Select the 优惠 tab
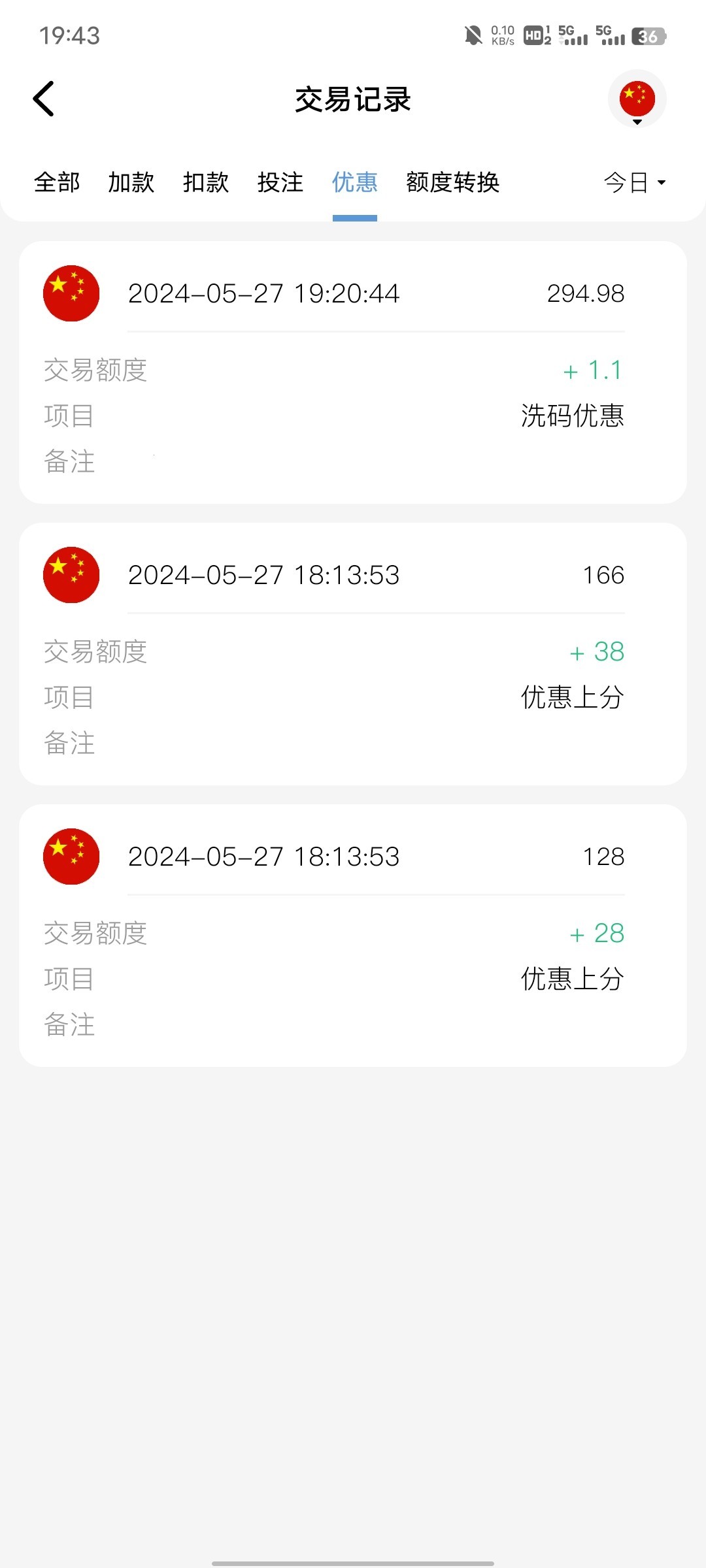 (x=355, y=182)
